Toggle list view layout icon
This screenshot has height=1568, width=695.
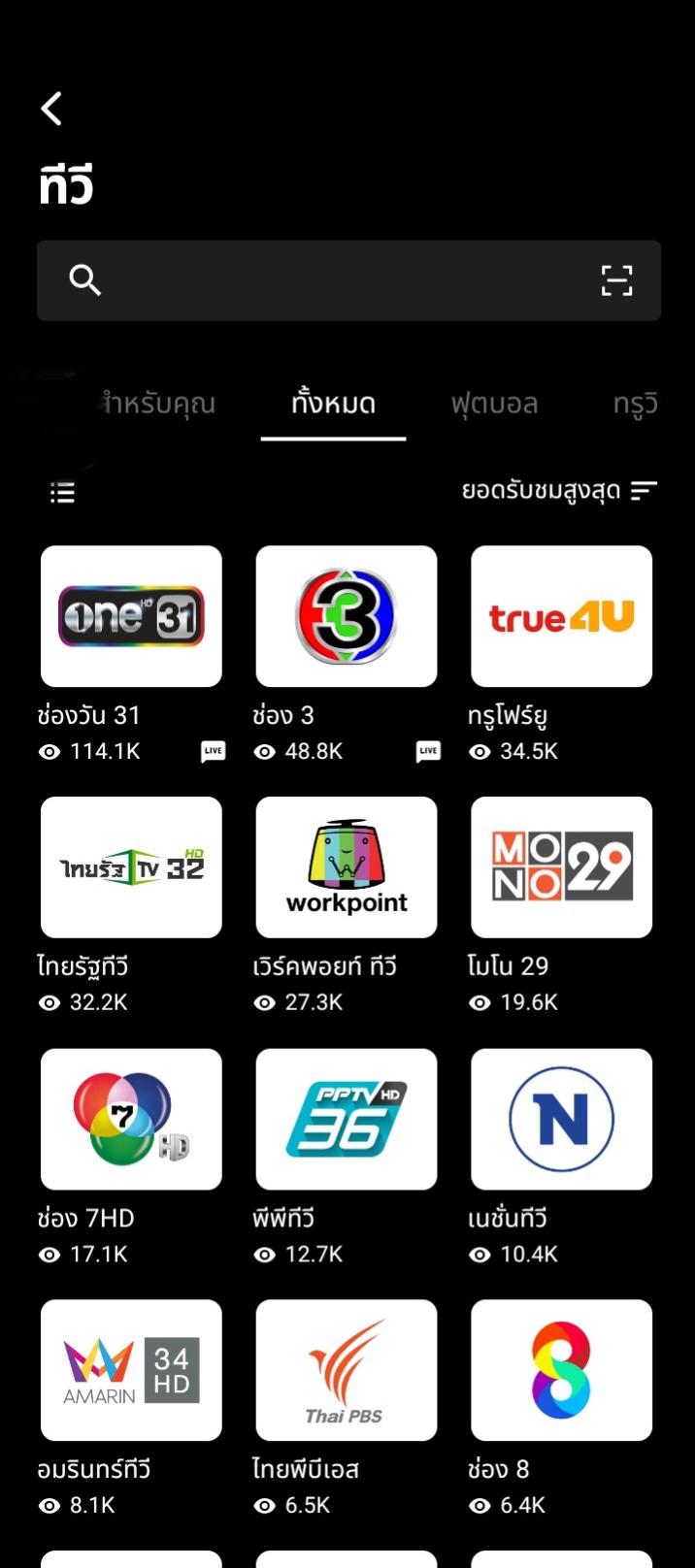tap(62, 493)
